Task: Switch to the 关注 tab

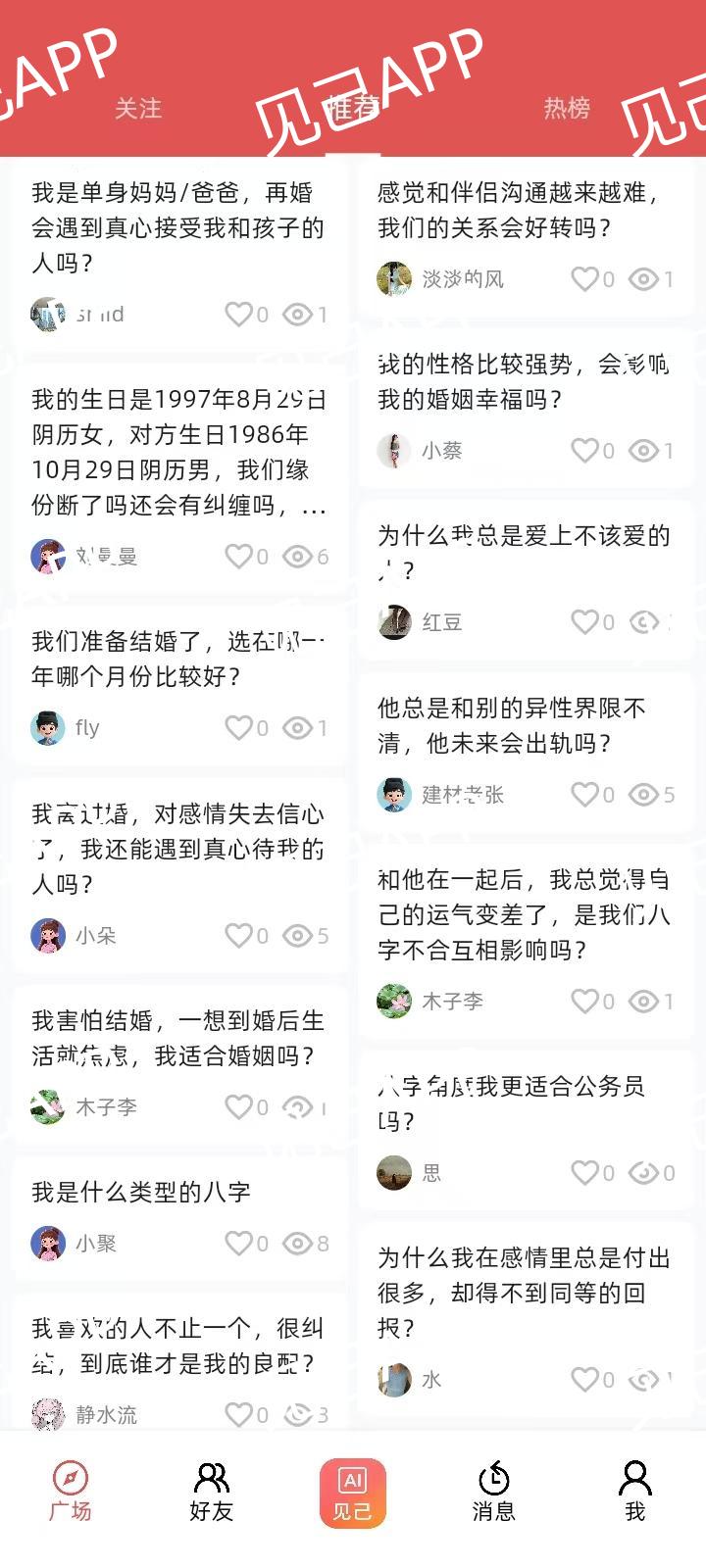Action: [x=137, y=108]
